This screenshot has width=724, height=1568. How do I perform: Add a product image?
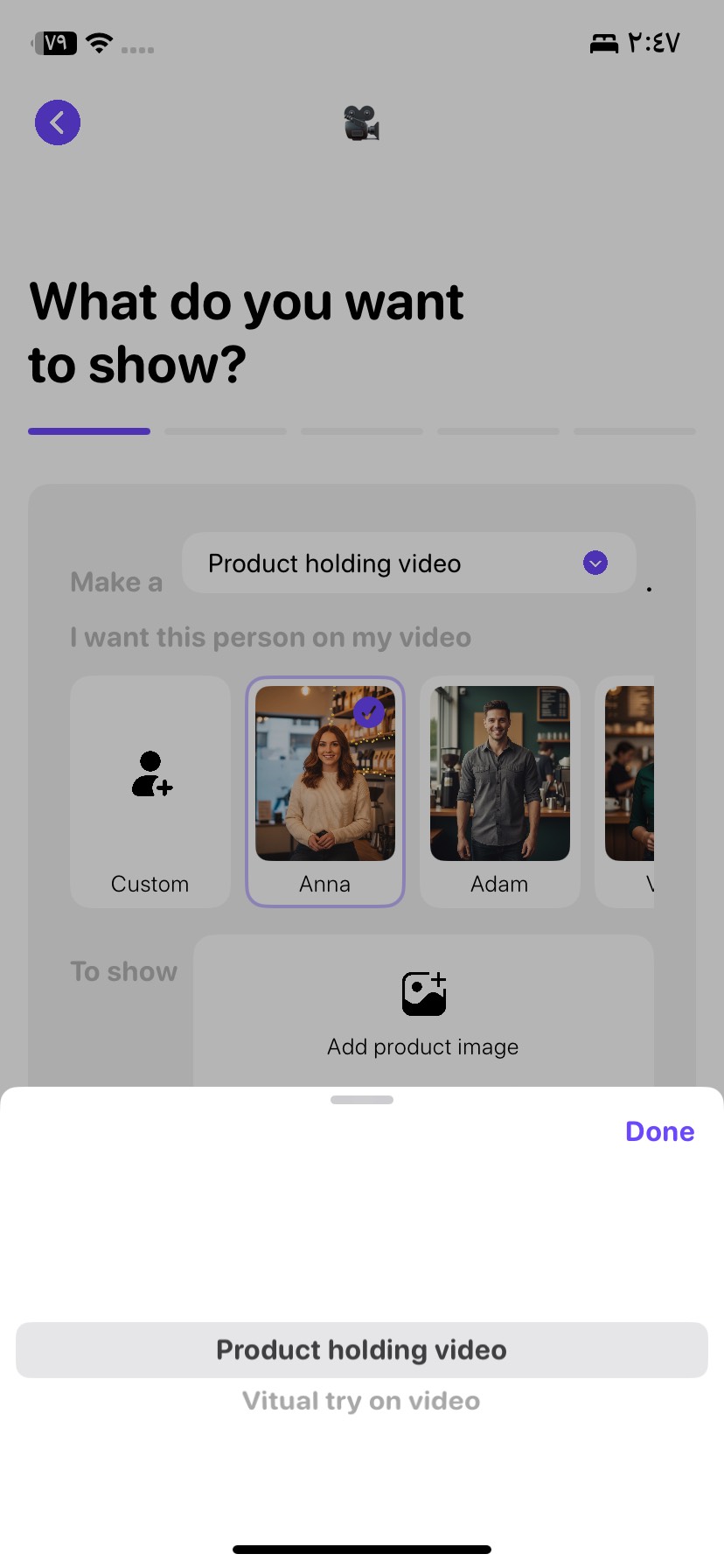click(423, 1011)
